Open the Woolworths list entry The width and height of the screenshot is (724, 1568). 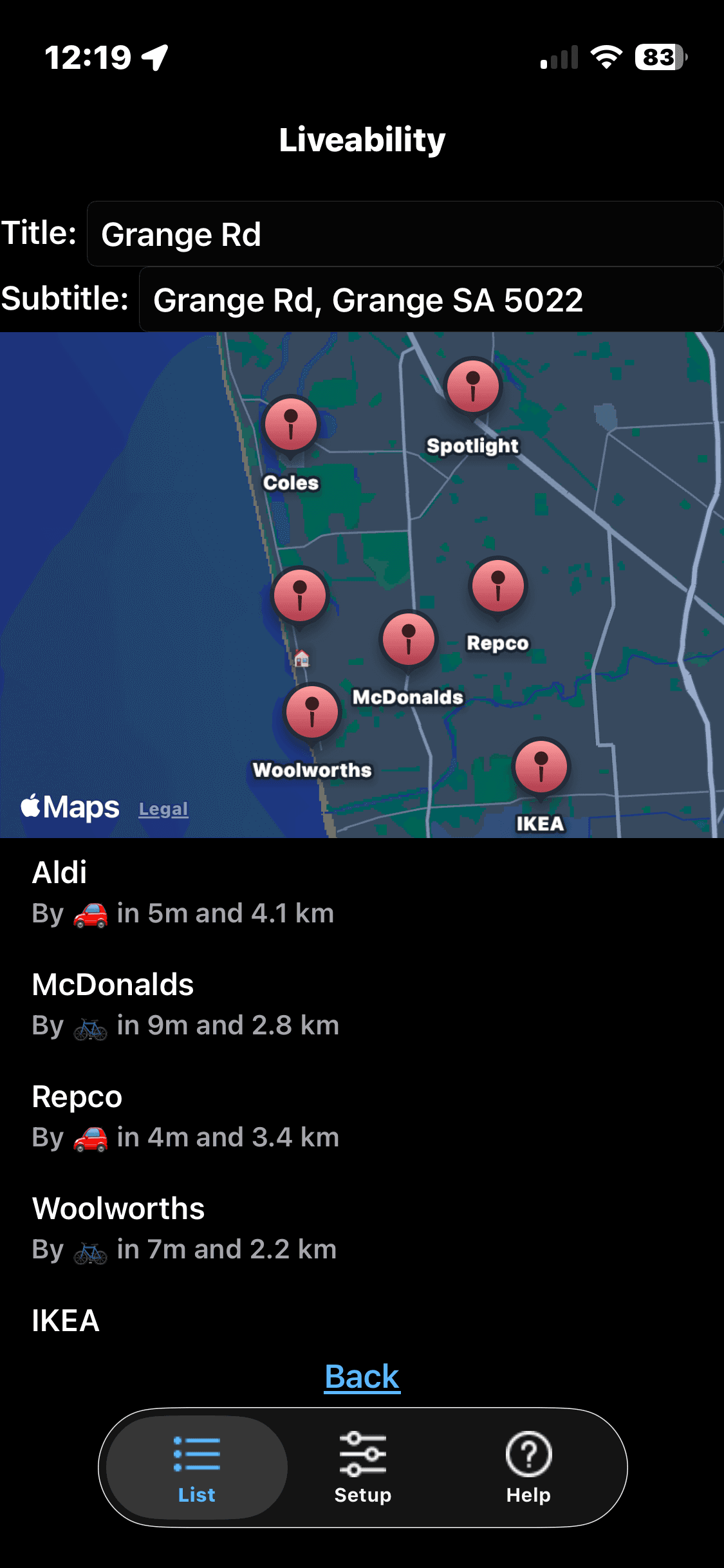(362, 1229)
